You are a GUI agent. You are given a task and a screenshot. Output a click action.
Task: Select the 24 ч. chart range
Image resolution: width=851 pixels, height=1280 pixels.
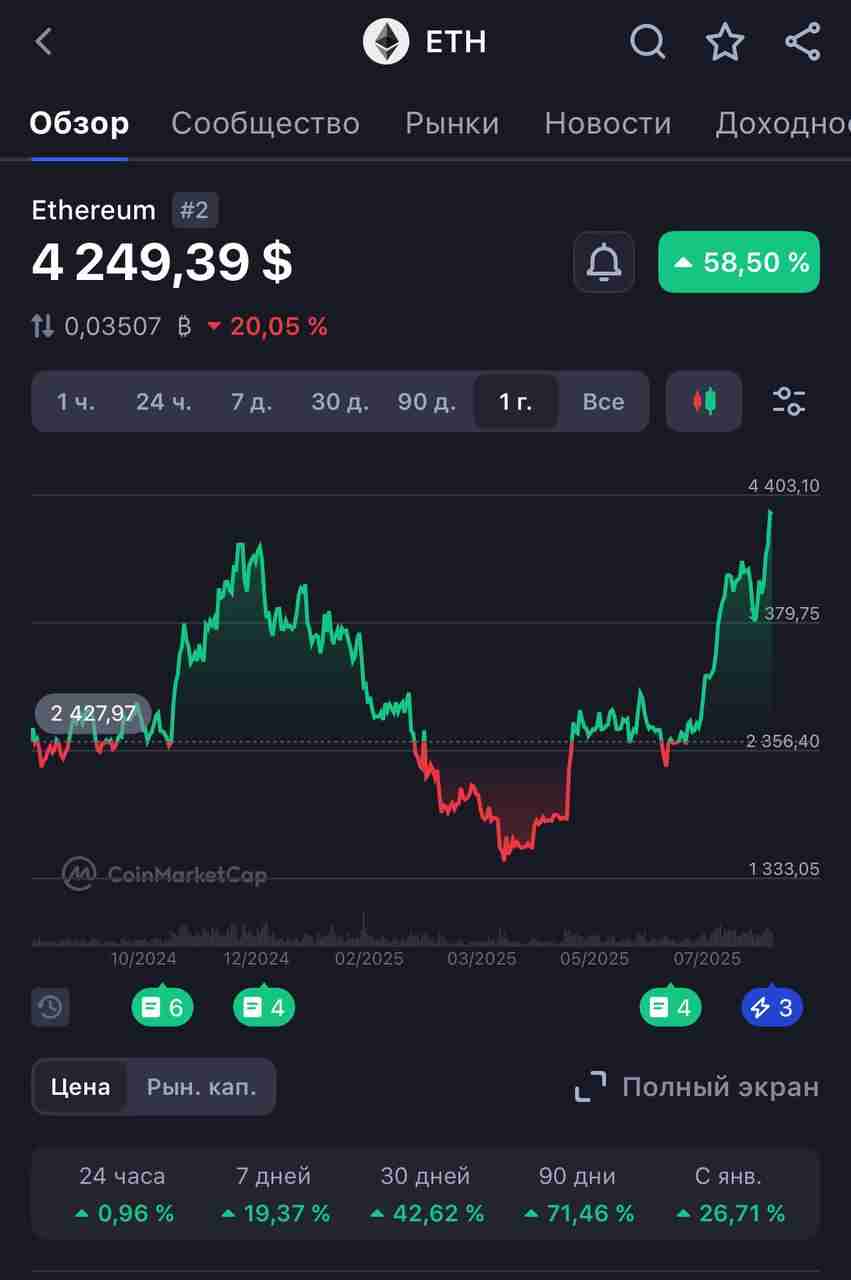(x=164, y=402)
